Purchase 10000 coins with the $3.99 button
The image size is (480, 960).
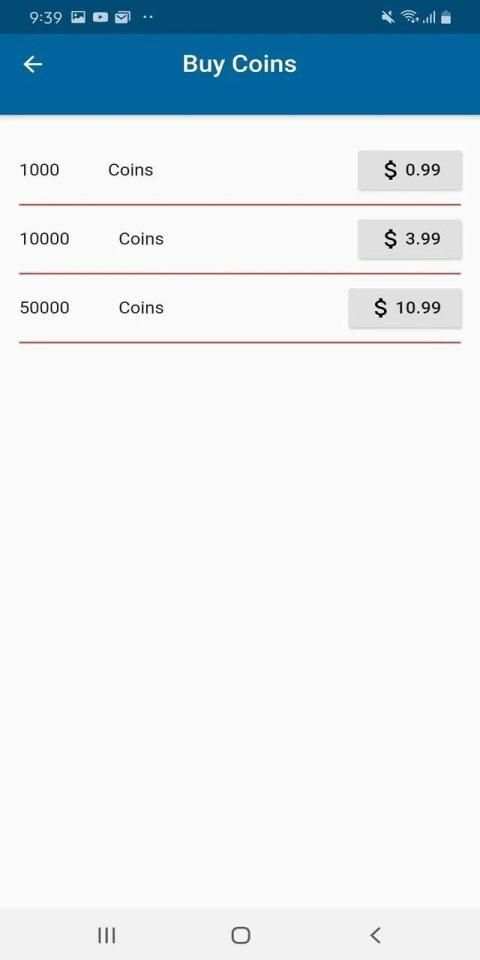[x=410, y=239]
